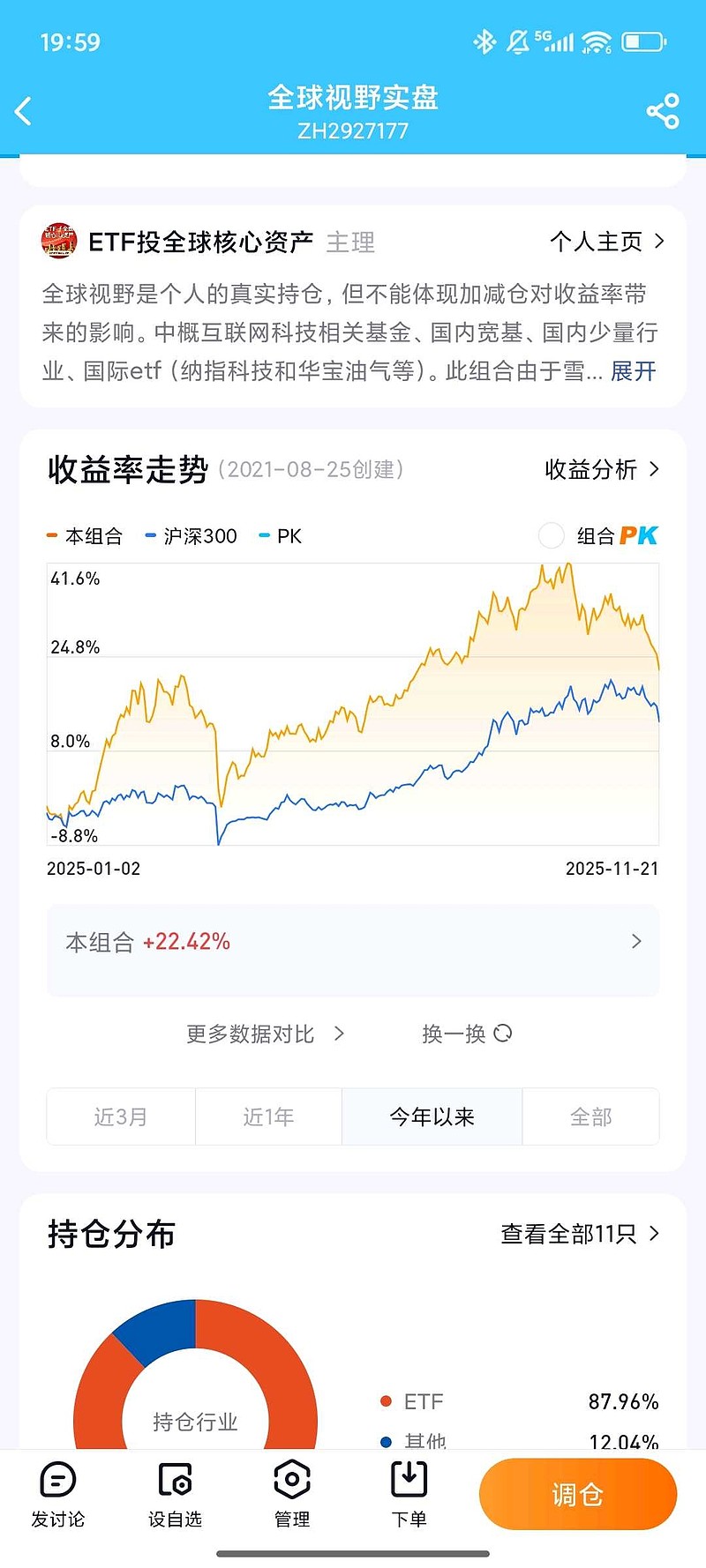
Task: Enable the 组合PK comparison toggle
Action: [551, 535]
